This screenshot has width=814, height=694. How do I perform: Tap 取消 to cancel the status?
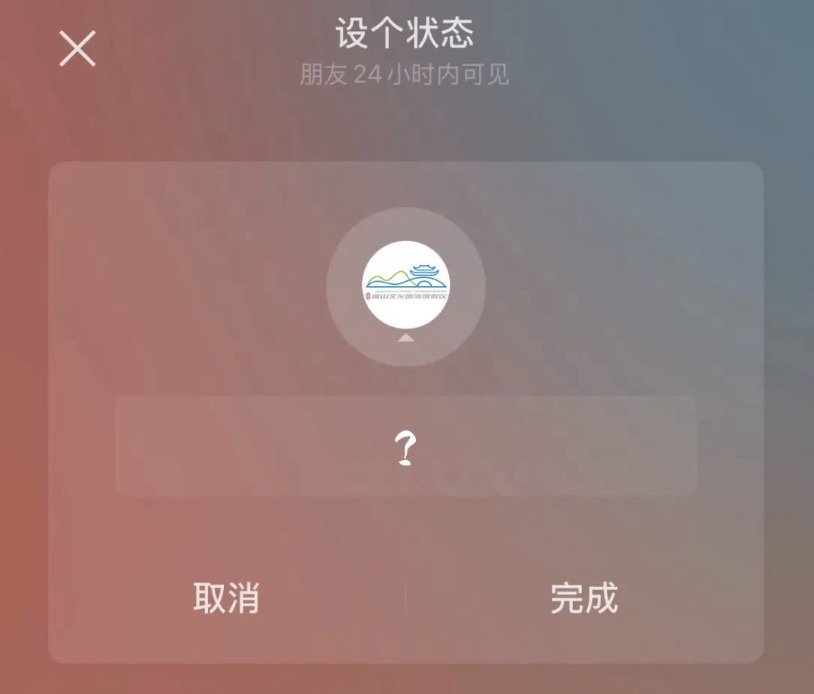[x=226, y=597]
